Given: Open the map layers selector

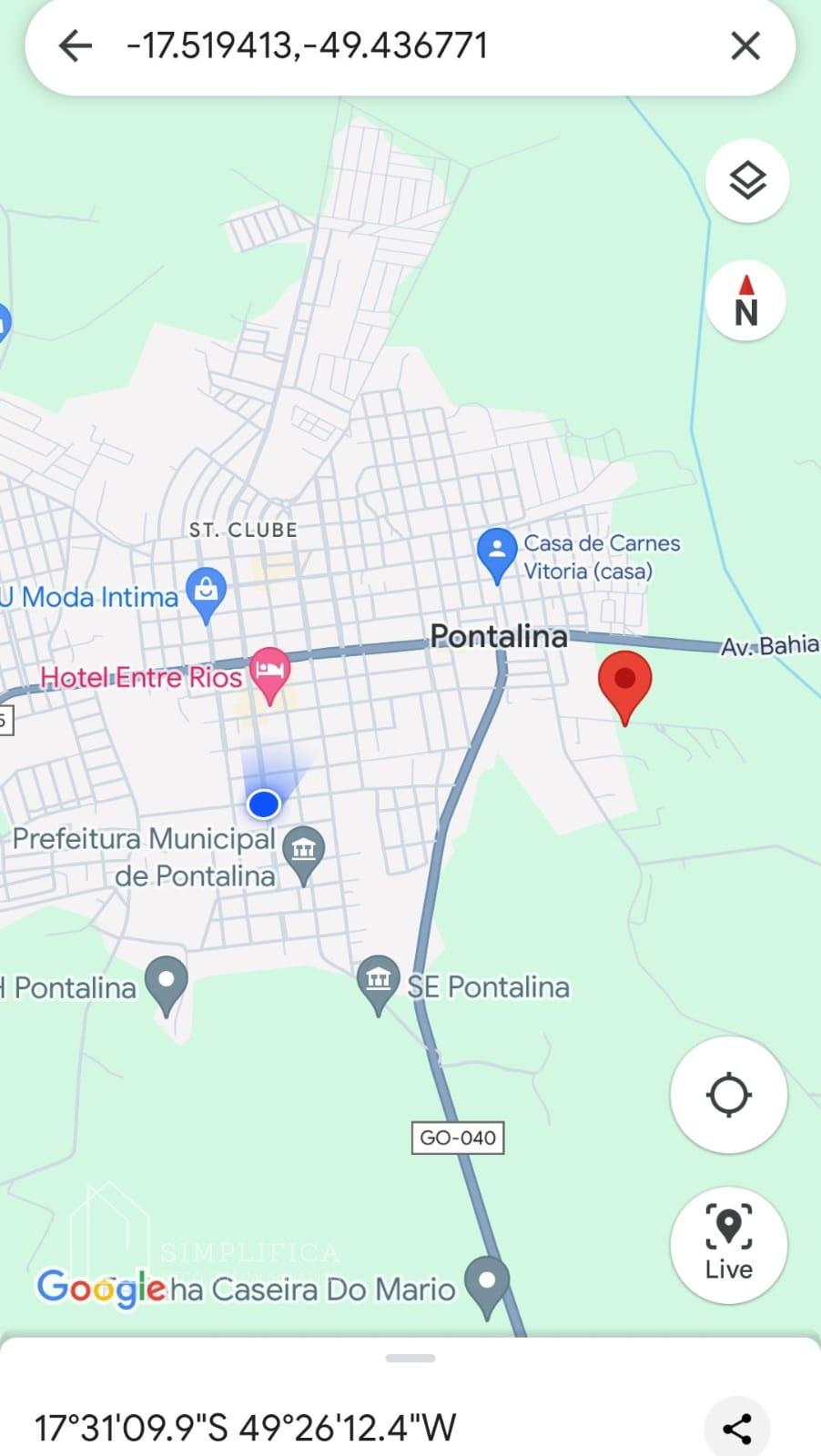Looking at the screenshot, I should click(747, 180).
